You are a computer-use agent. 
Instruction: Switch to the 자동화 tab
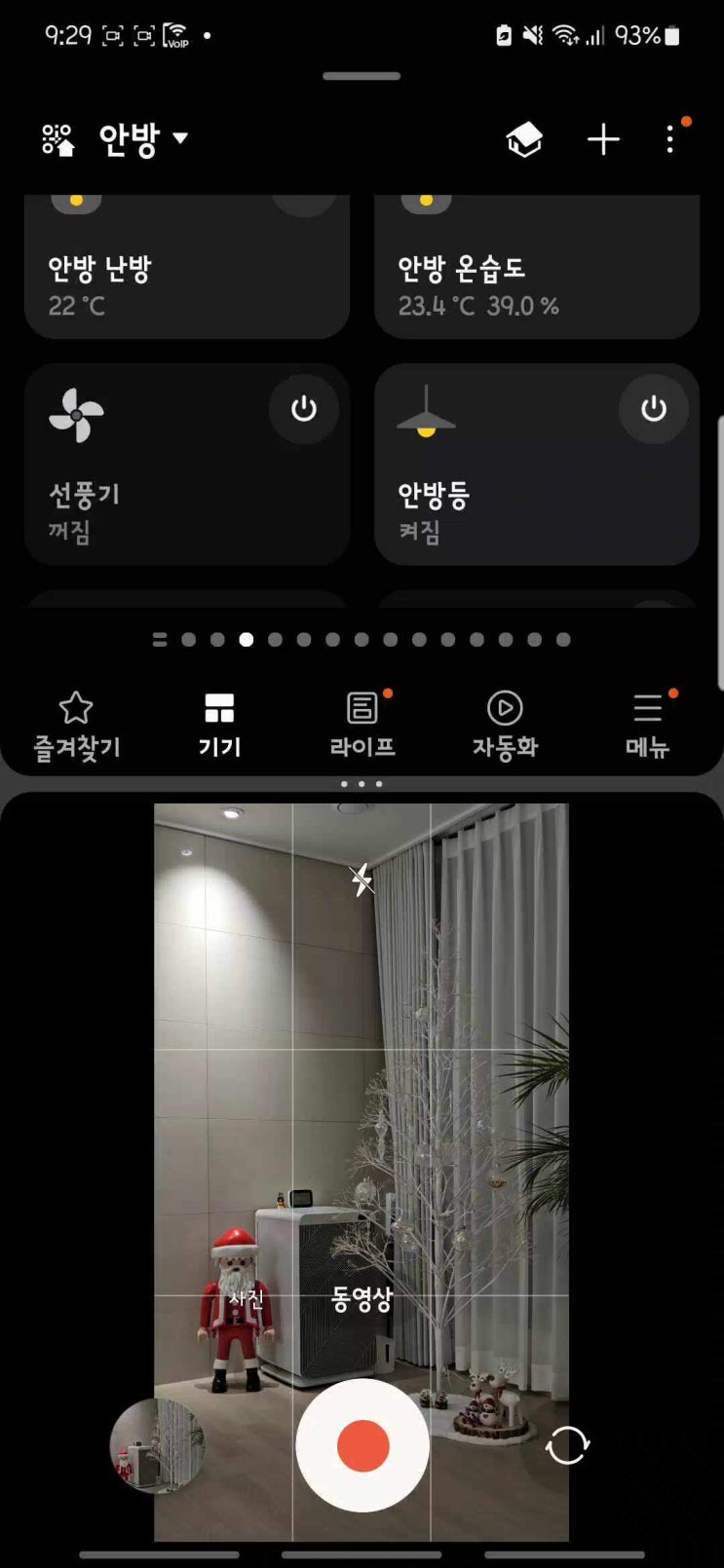click(505, 726)
